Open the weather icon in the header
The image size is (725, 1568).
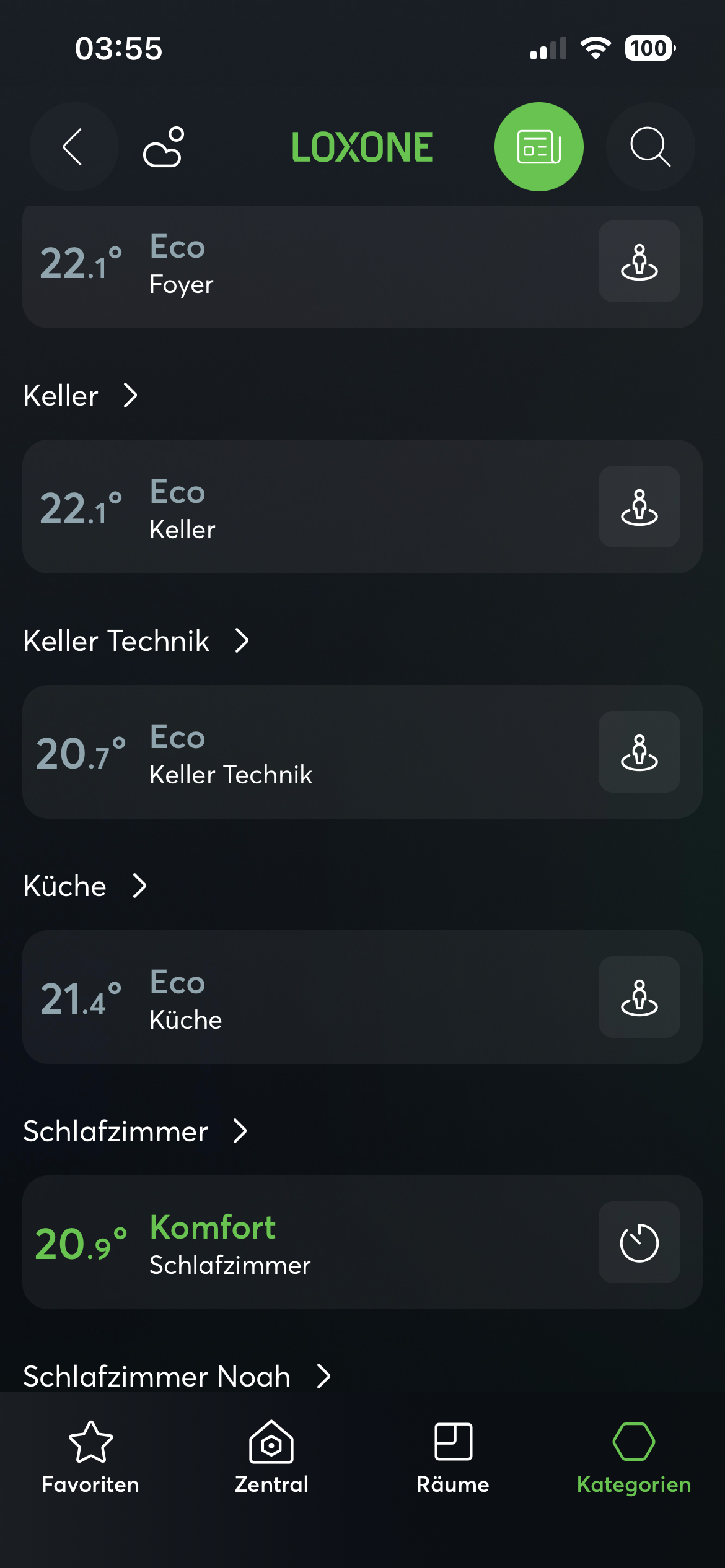point(164,147)
